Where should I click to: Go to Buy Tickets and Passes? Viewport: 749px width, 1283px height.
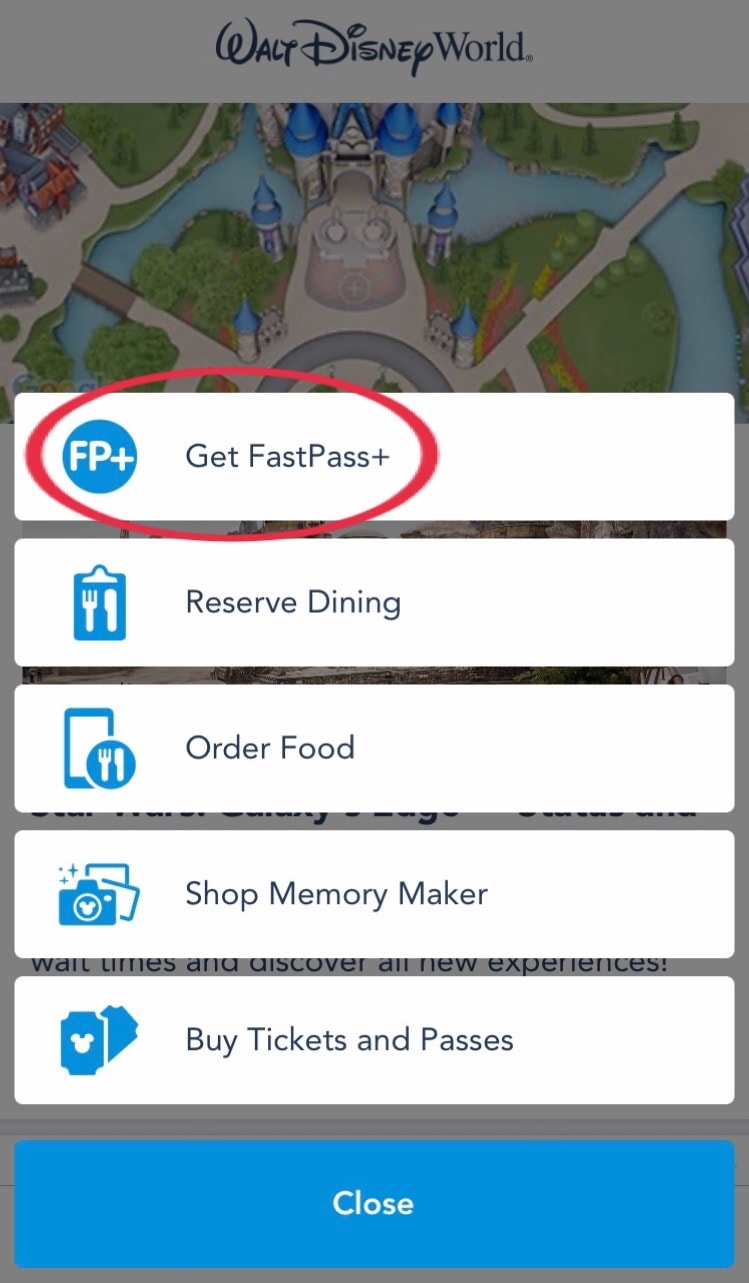click(374, 1040)
